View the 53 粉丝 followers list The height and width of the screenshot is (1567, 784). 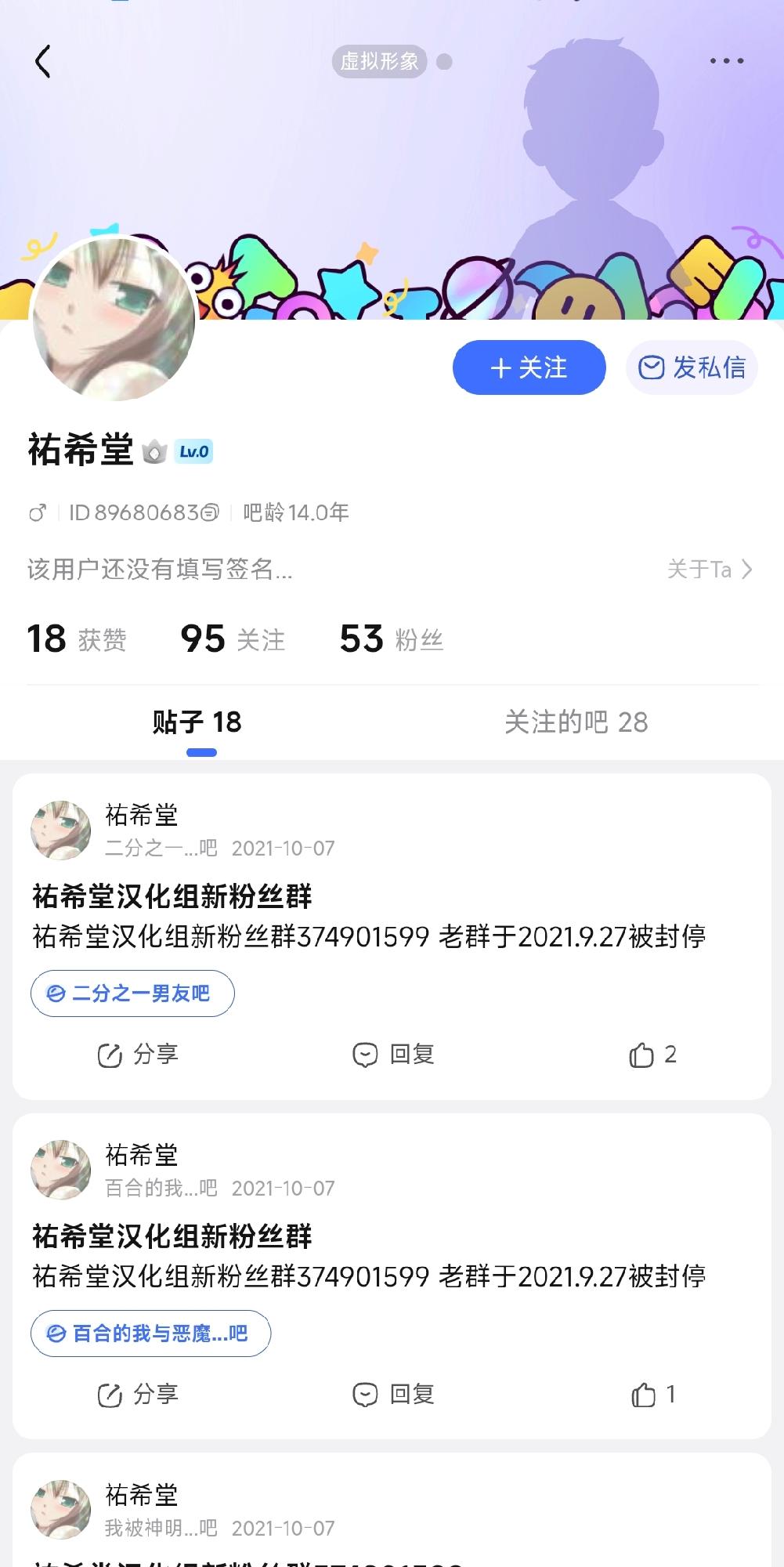pos(392,639)
